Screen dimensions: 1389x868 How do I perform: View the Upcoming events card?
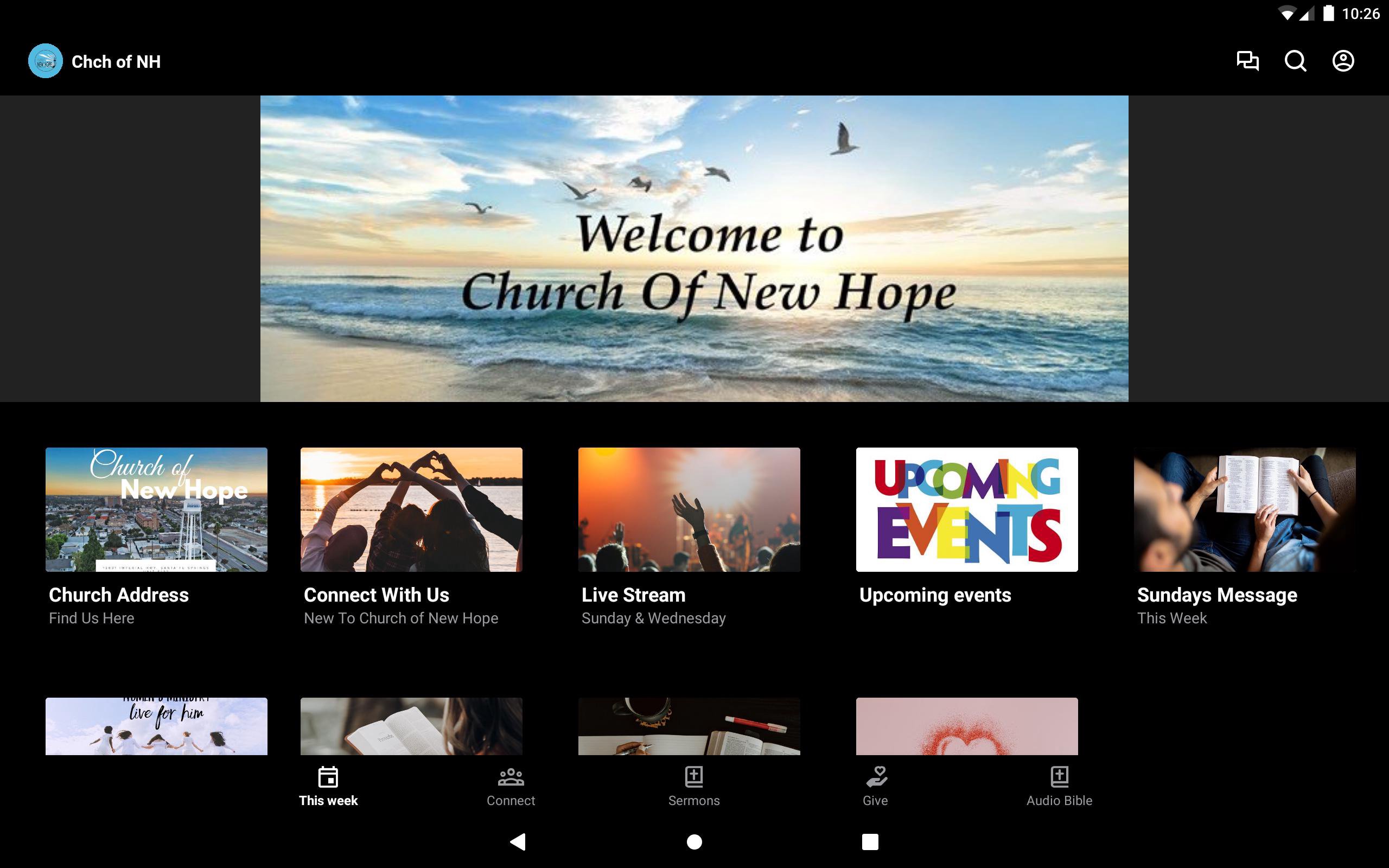click(966, 510)
